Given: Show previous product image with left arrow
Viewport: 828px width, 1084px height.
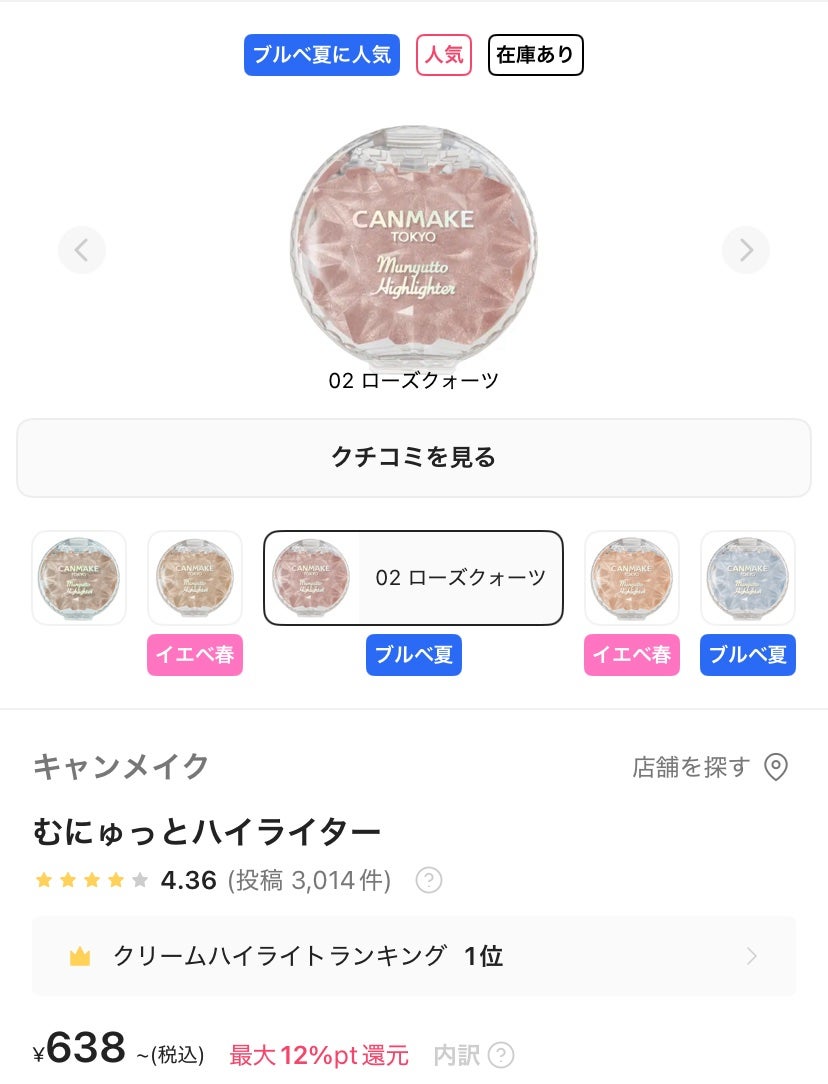Looking at the screenshot, I should click(x=82, y=250).
